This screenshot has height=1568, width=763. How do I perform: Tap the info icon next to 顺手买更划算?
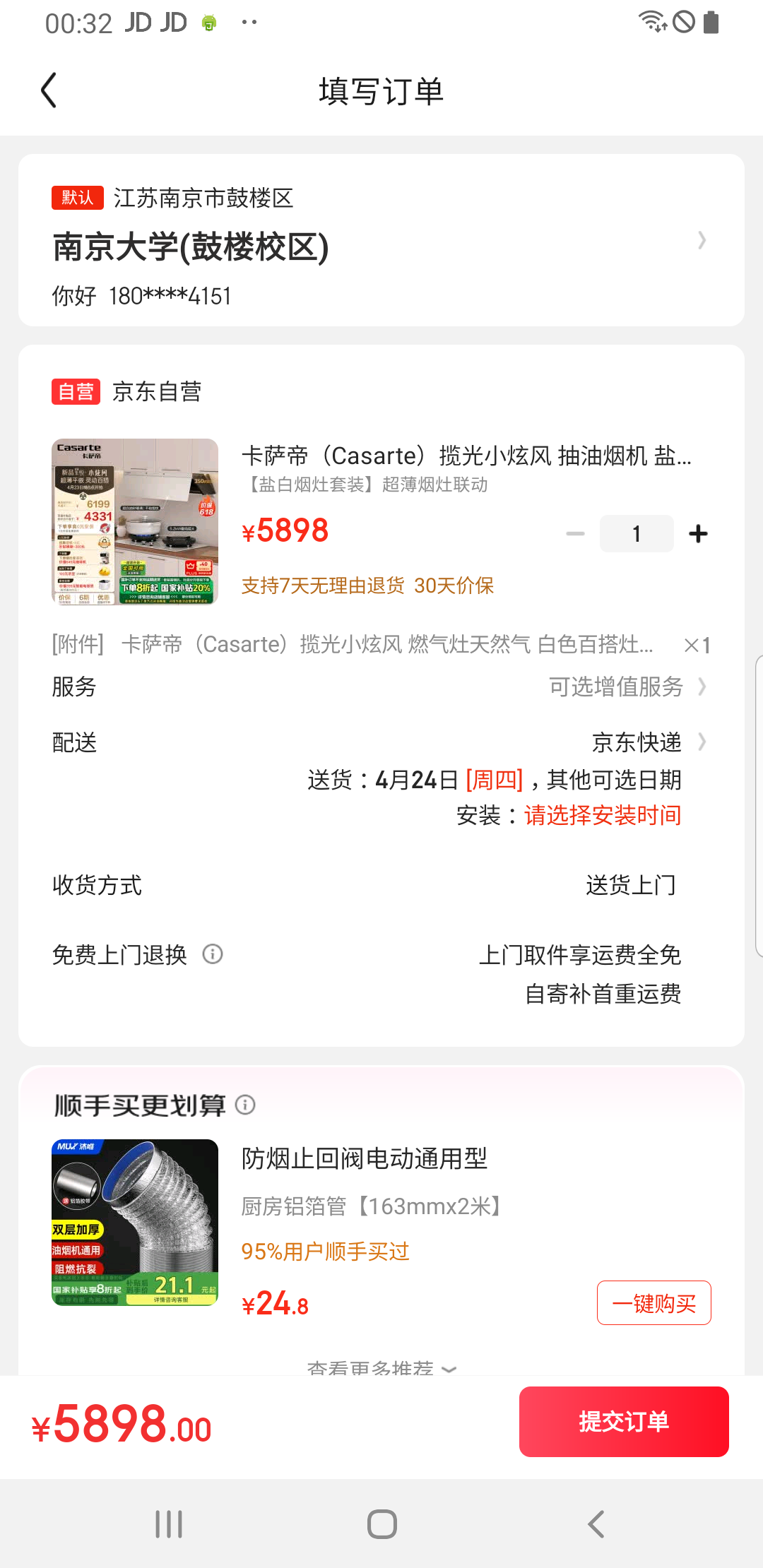(244, 1105)
